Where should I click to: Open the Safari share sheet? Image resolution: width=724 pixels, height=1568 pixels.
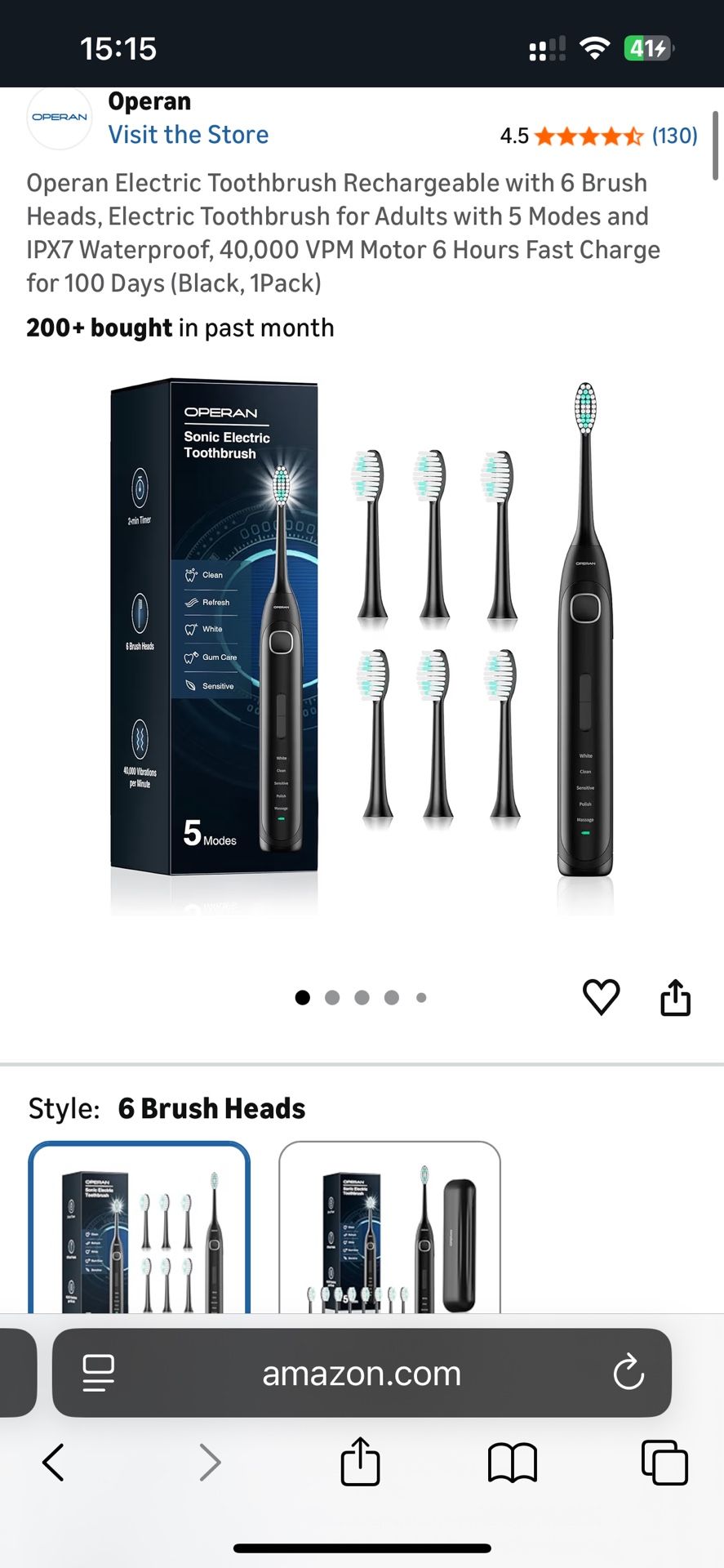click(x=360, y=1463)
